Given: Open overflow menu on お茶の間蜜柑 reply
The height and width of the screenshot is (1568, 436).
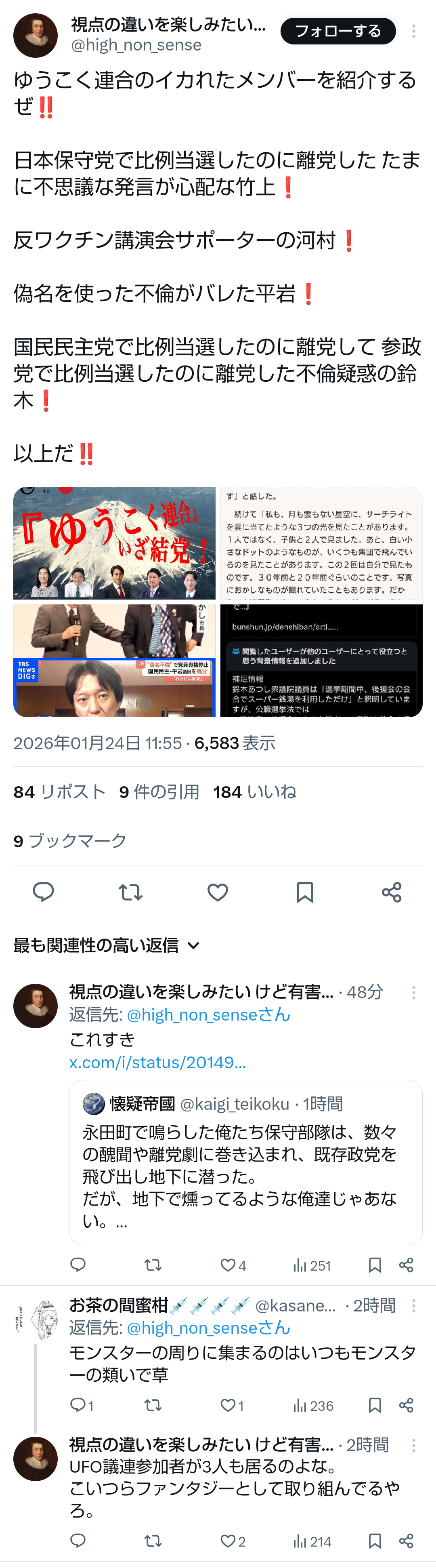Looking at the screenshot, I should pyautogui.click(x=413, y=1306).
